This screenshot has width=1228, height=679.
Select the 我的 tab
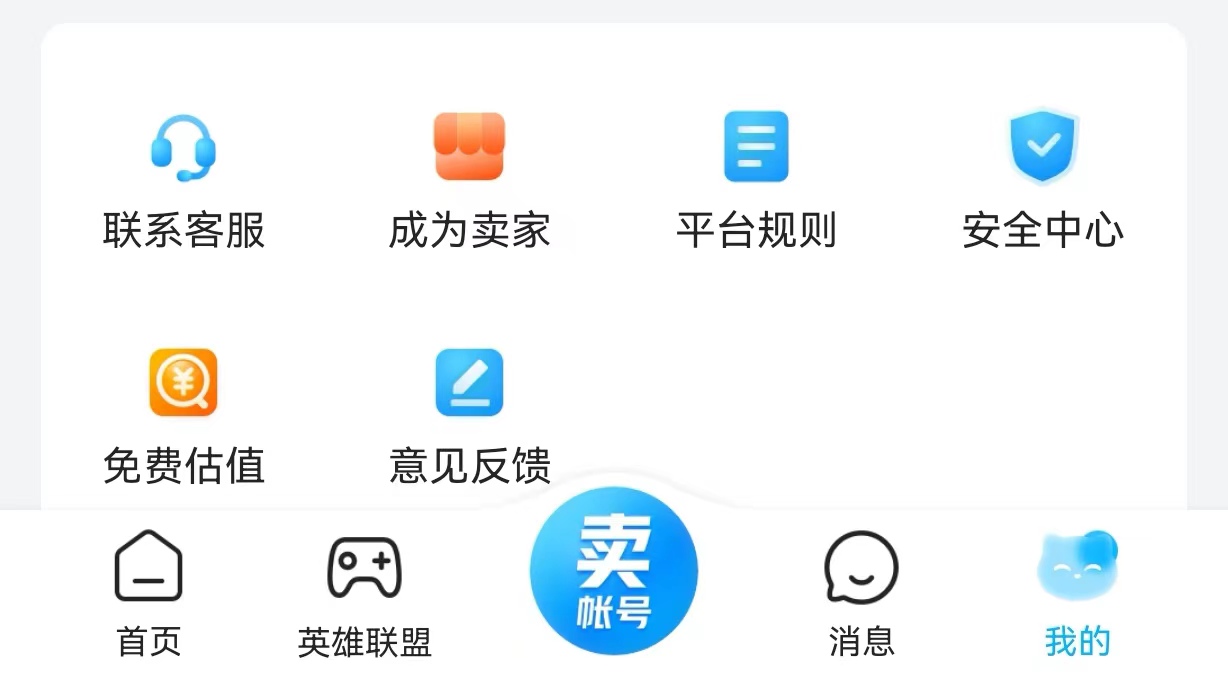[x=1077, y=593]
